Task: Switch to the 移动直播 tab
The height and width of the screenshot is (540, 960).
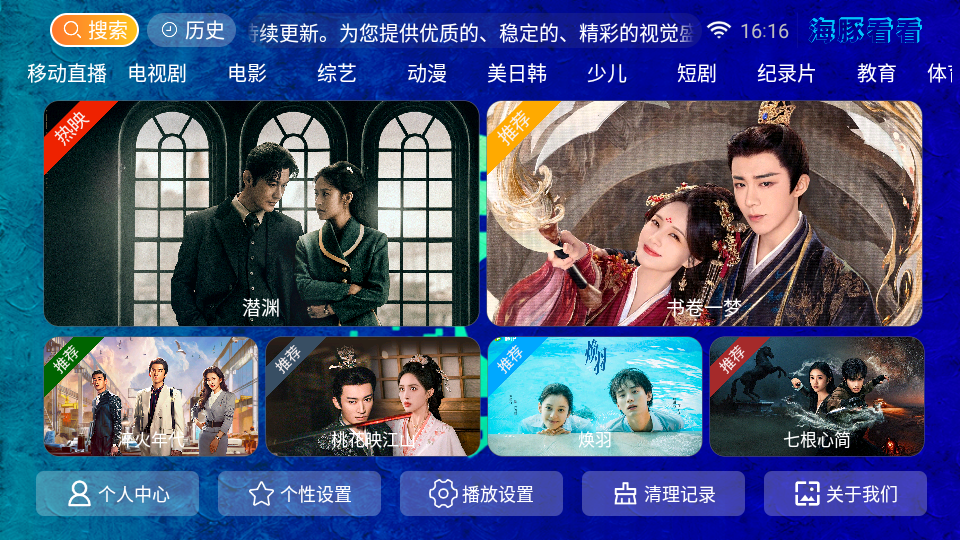Action: [67, 73]
